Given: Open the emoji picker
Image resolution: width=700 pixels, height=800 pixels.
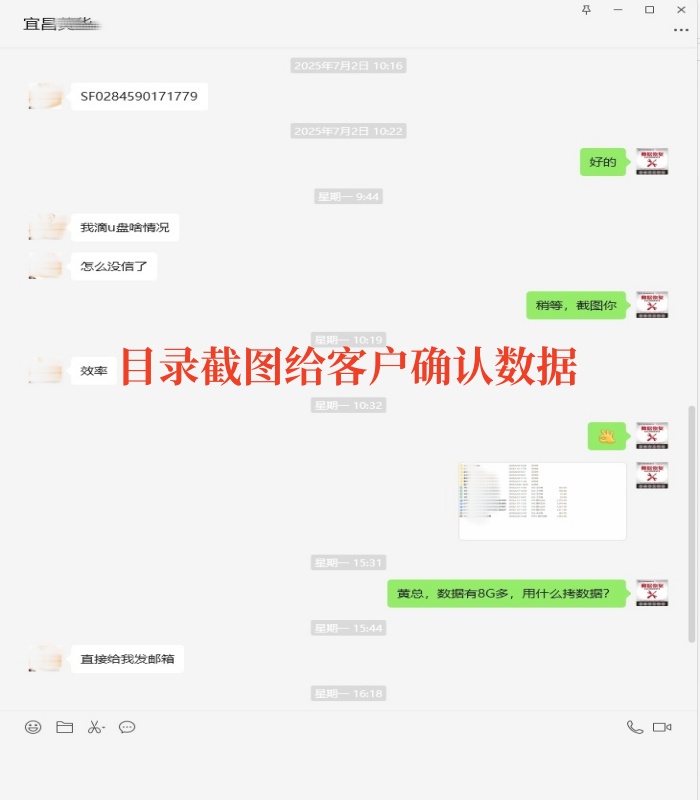Looking at the screenshot, I should (x=33, y=727).
